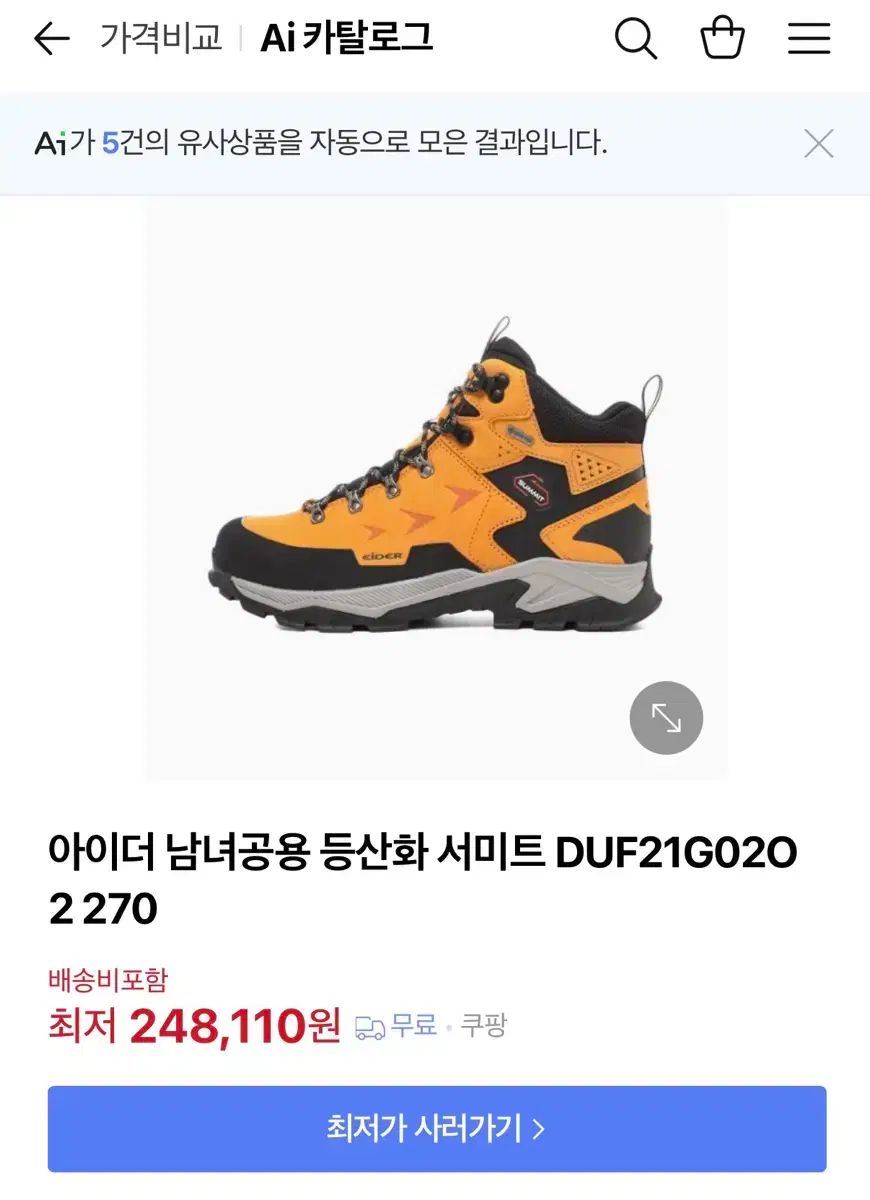The height and width of the screenshot is (1200, 870).
Task: Open the search icon in top bar
Action: [x=636, y=38]
